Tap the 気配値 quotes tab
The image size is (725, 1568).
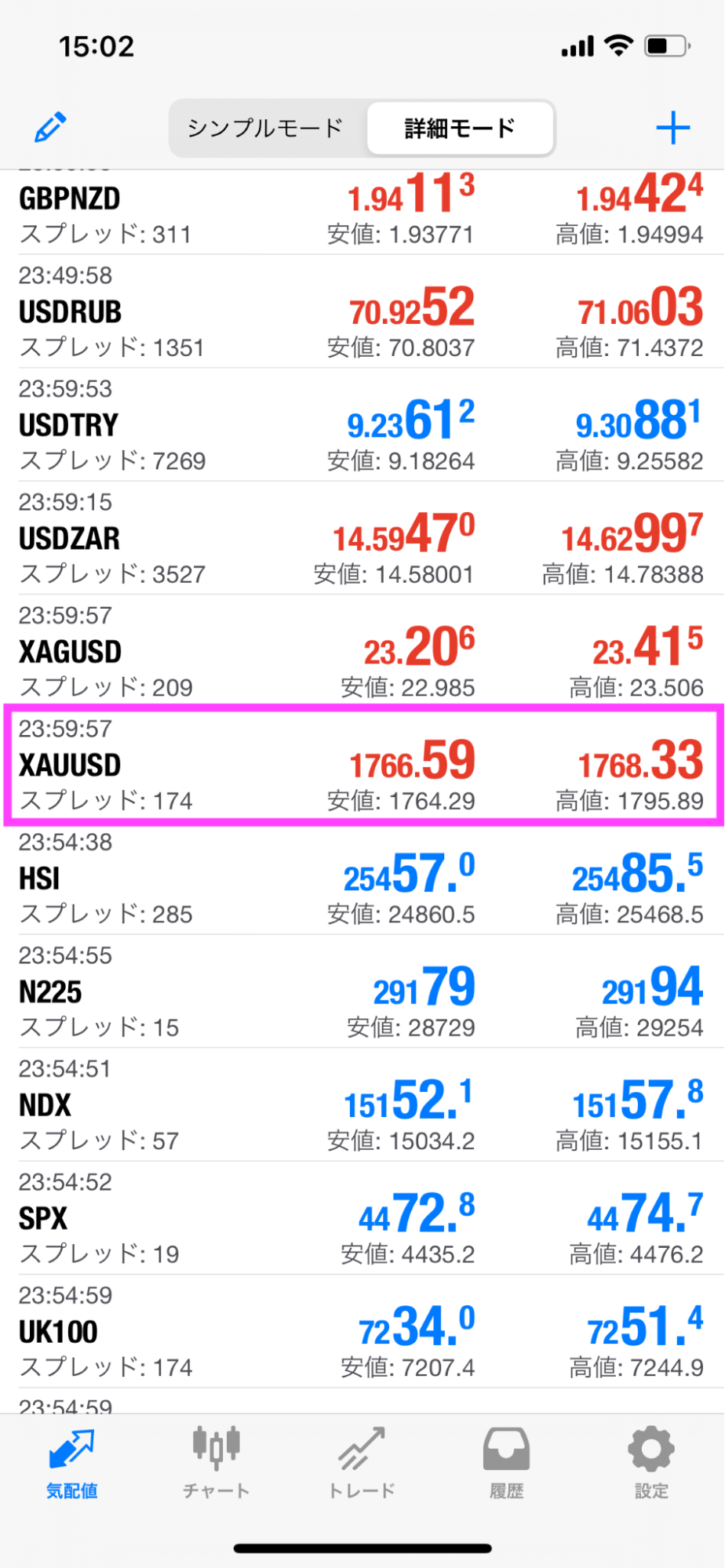71,1462
